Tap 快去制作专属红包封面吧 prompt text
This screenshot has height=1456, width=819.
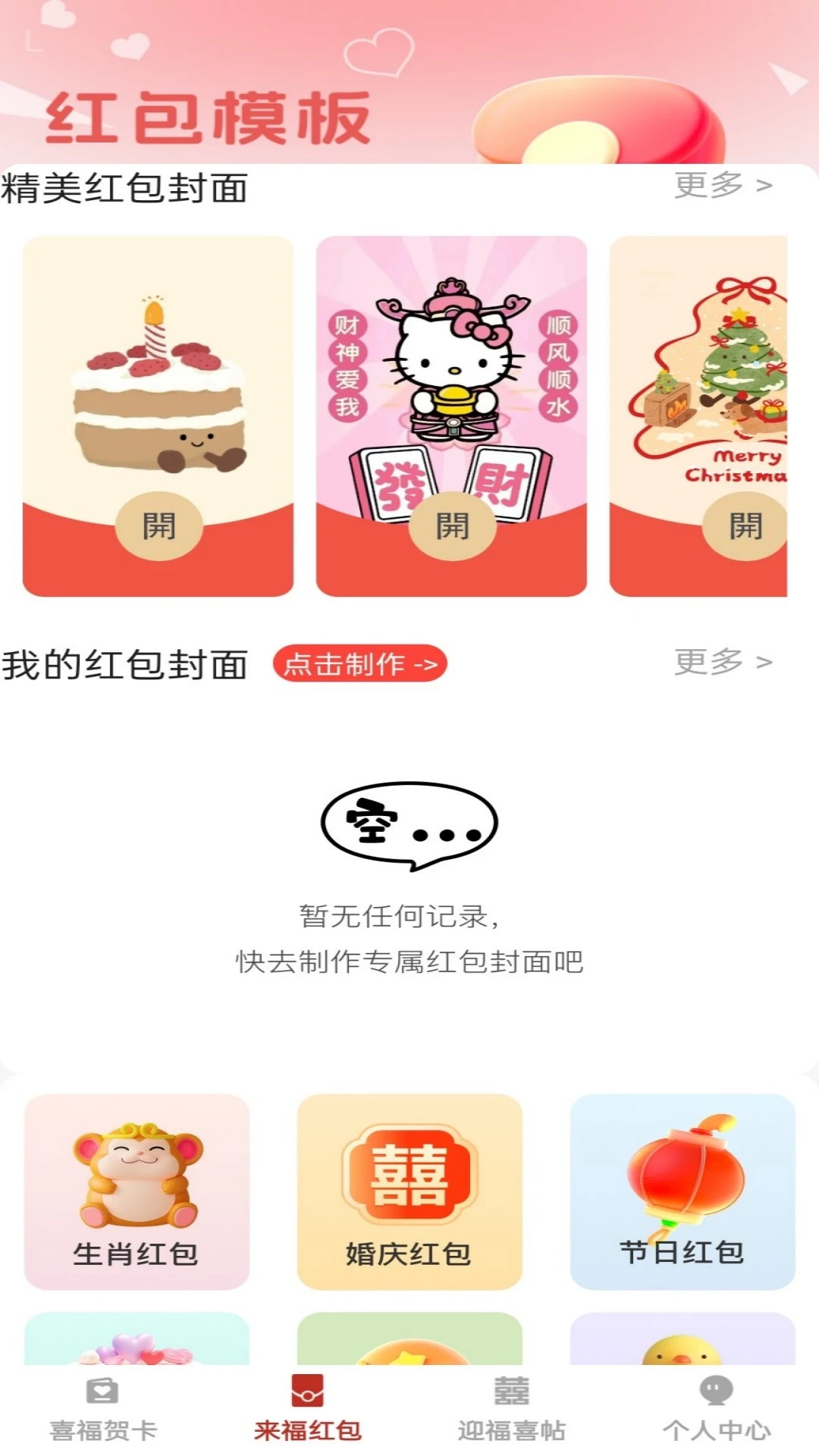409,960
